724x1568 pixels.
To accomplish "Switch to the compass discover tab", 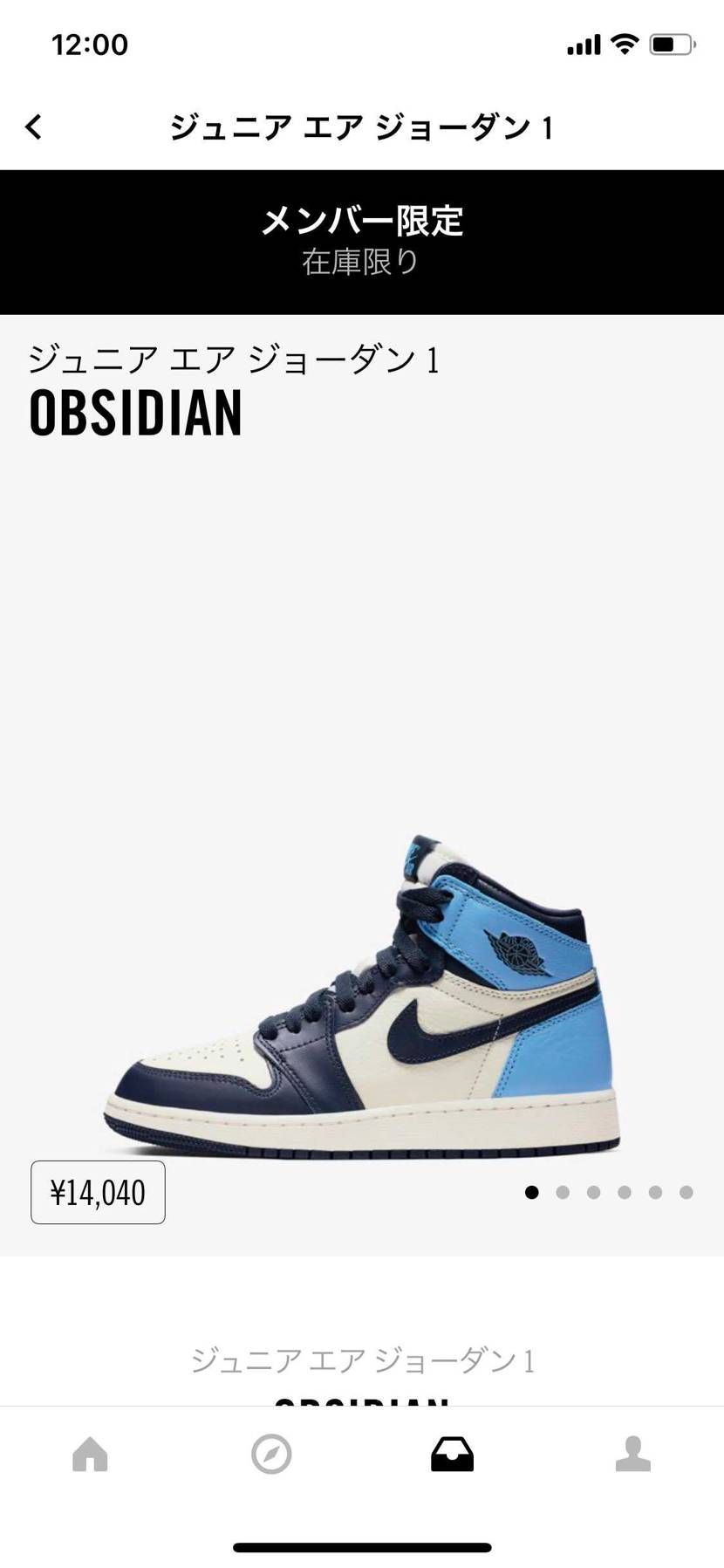I will 271,1454.
